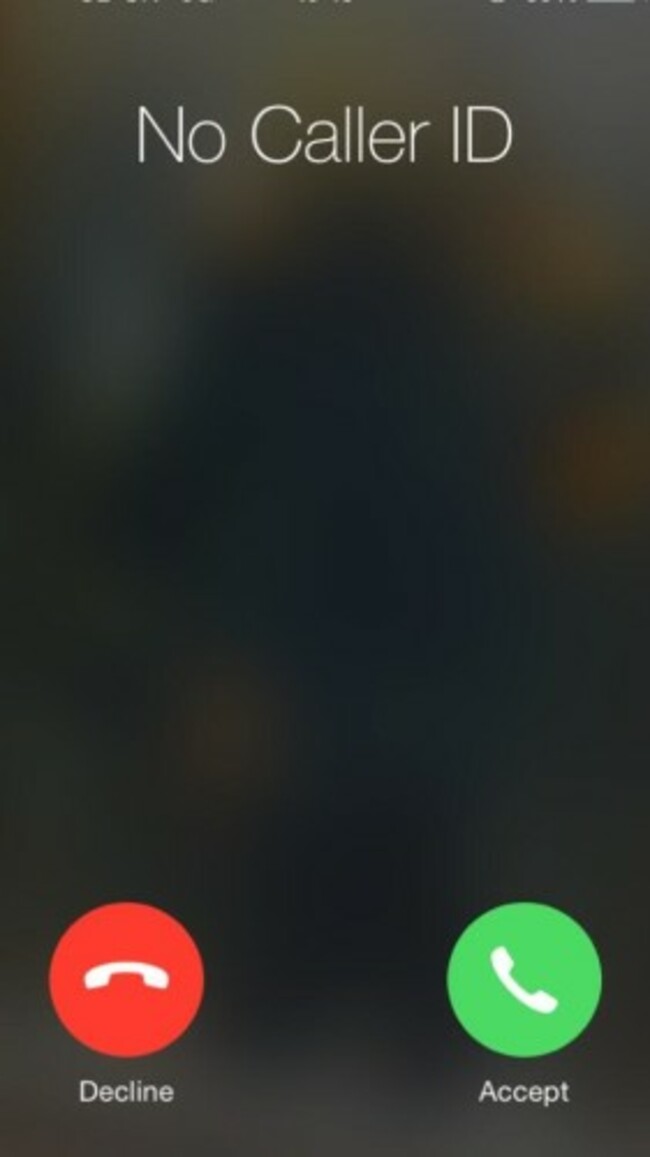Accept the No Caller ID call
This screenshot has width=650, height=1157.
pos(523,980)
